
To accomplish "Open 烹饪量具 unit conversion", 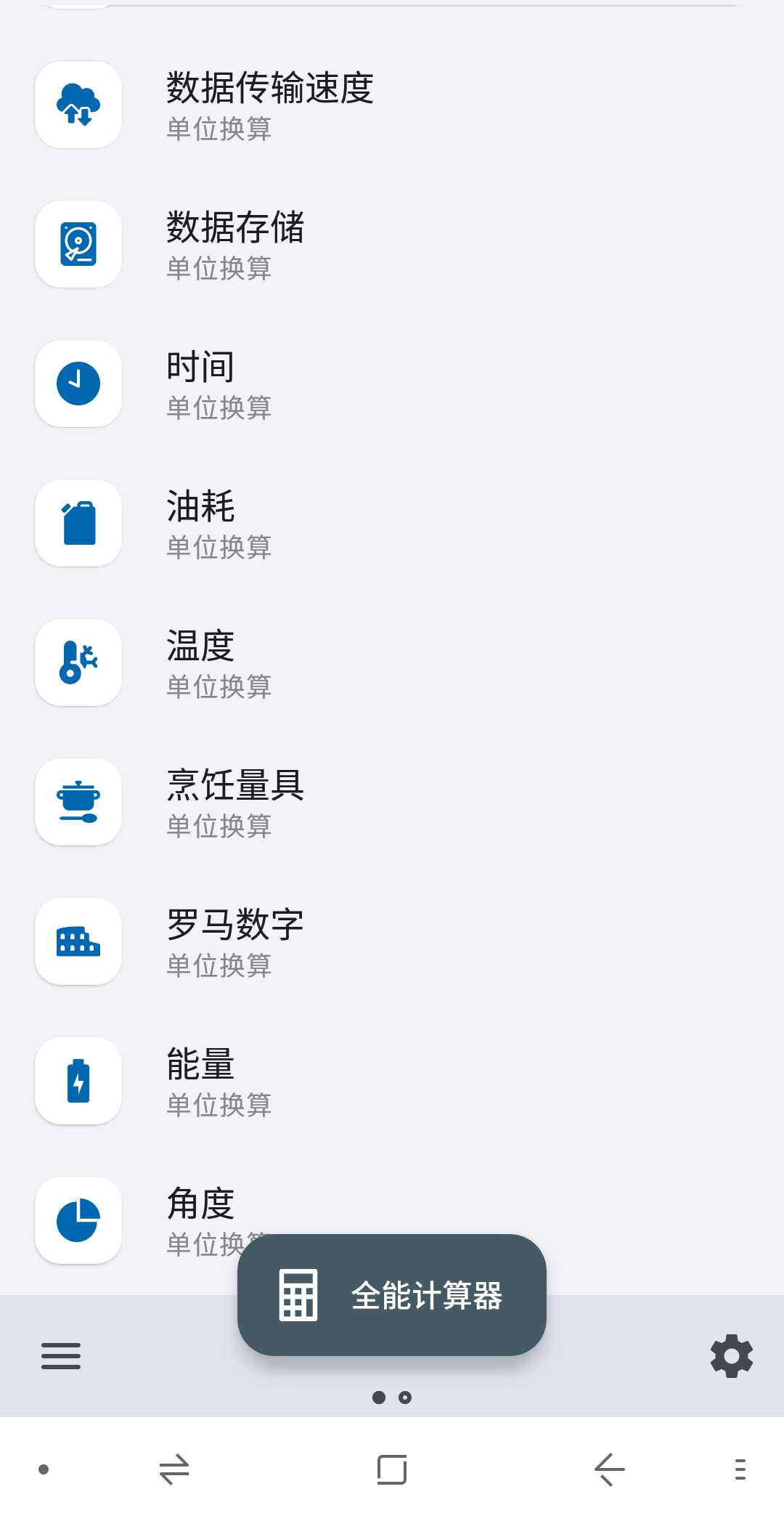I will click(235, 803).
